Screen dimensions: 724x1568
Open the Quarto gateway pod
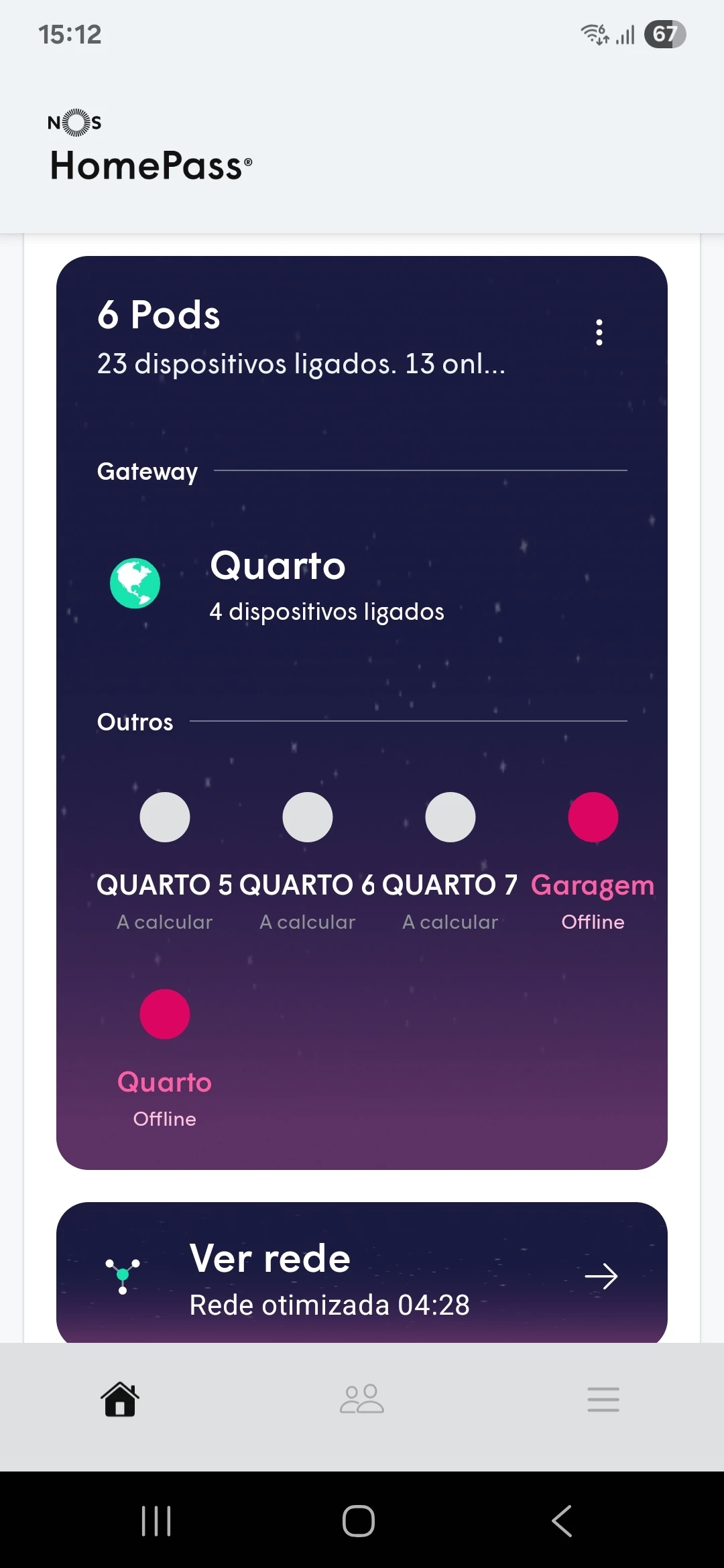tap(278, 584)
